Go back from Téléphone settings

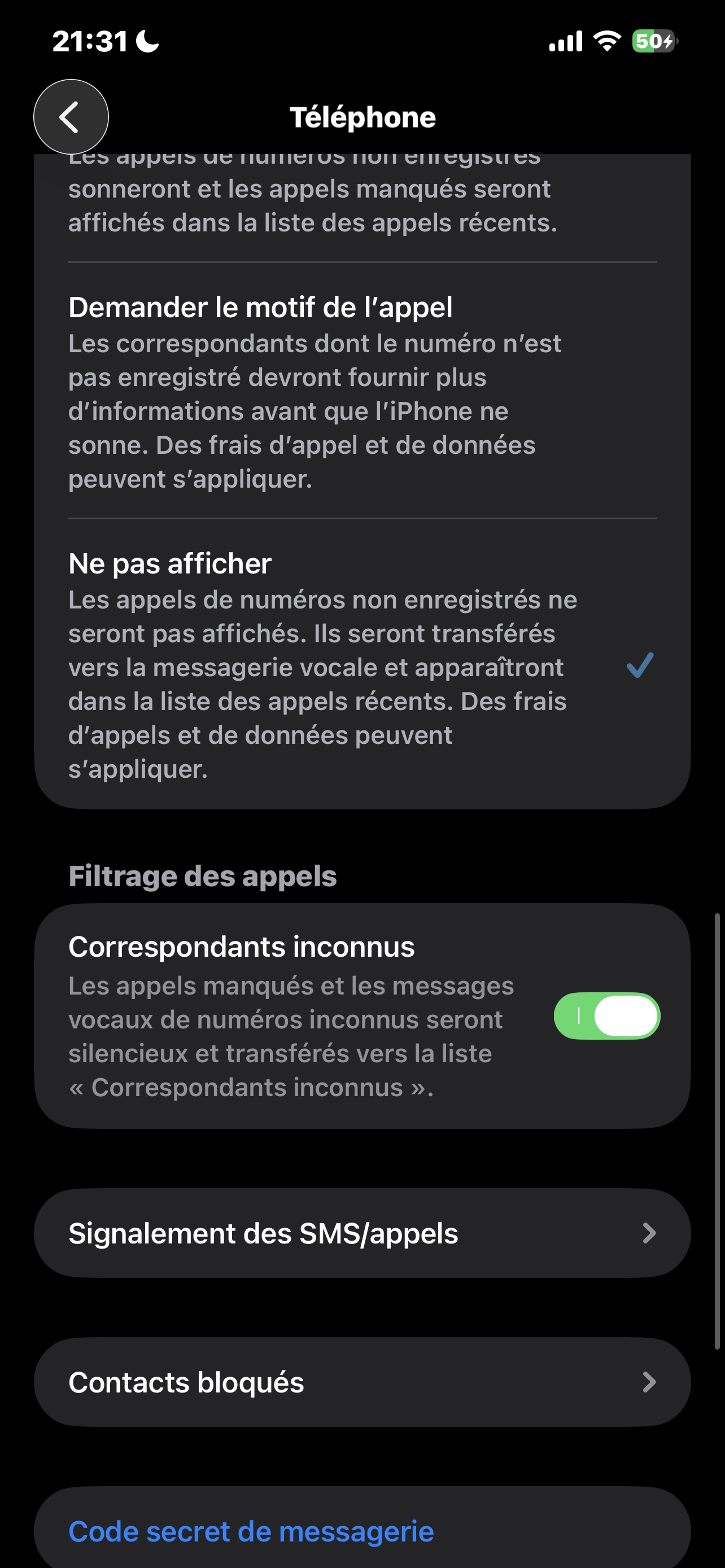pos(71,117)
